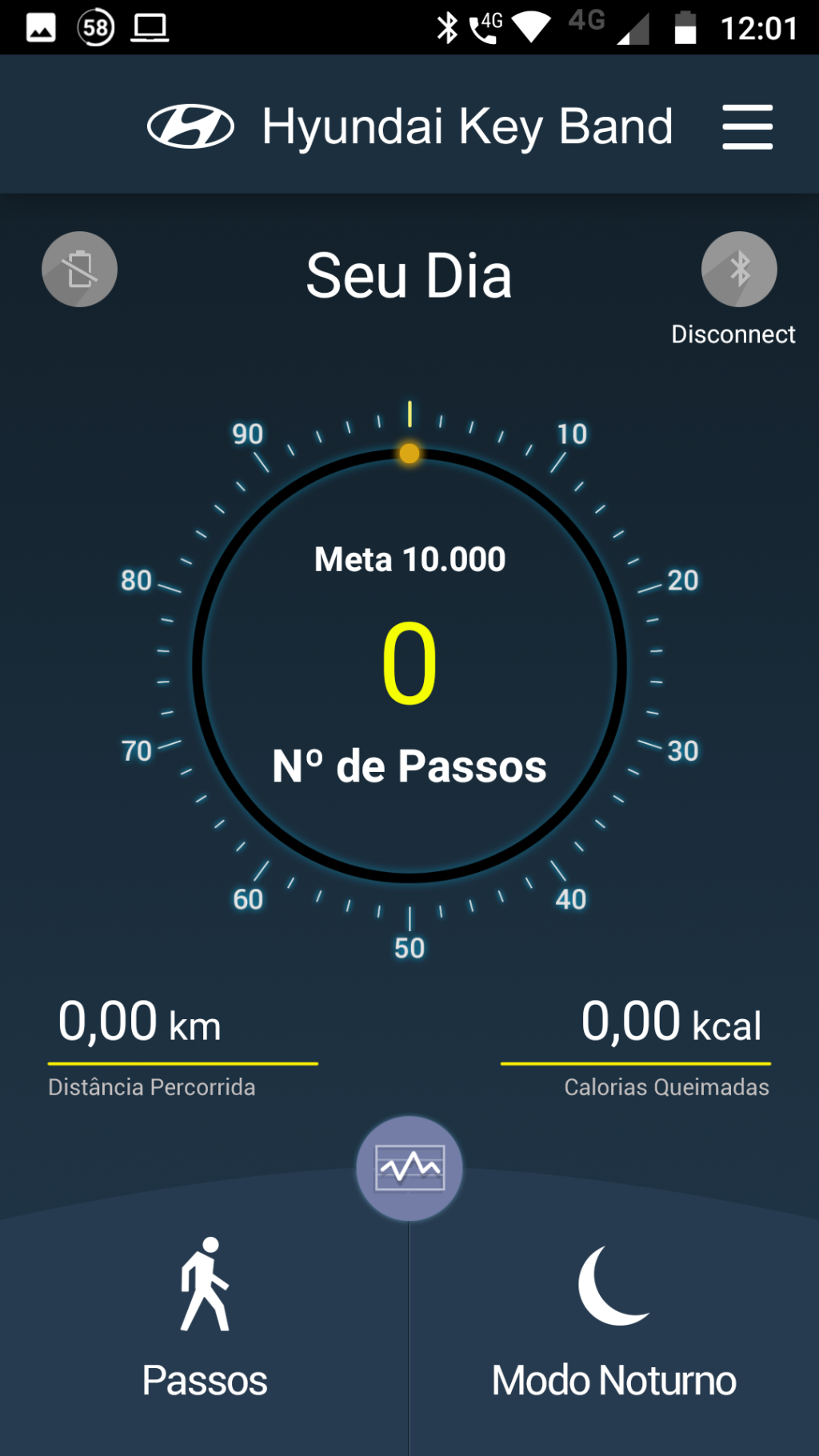This screenshot has height=1456, width=819.
Task: Open the hamburger menu
Action: [x=747, y=126]
